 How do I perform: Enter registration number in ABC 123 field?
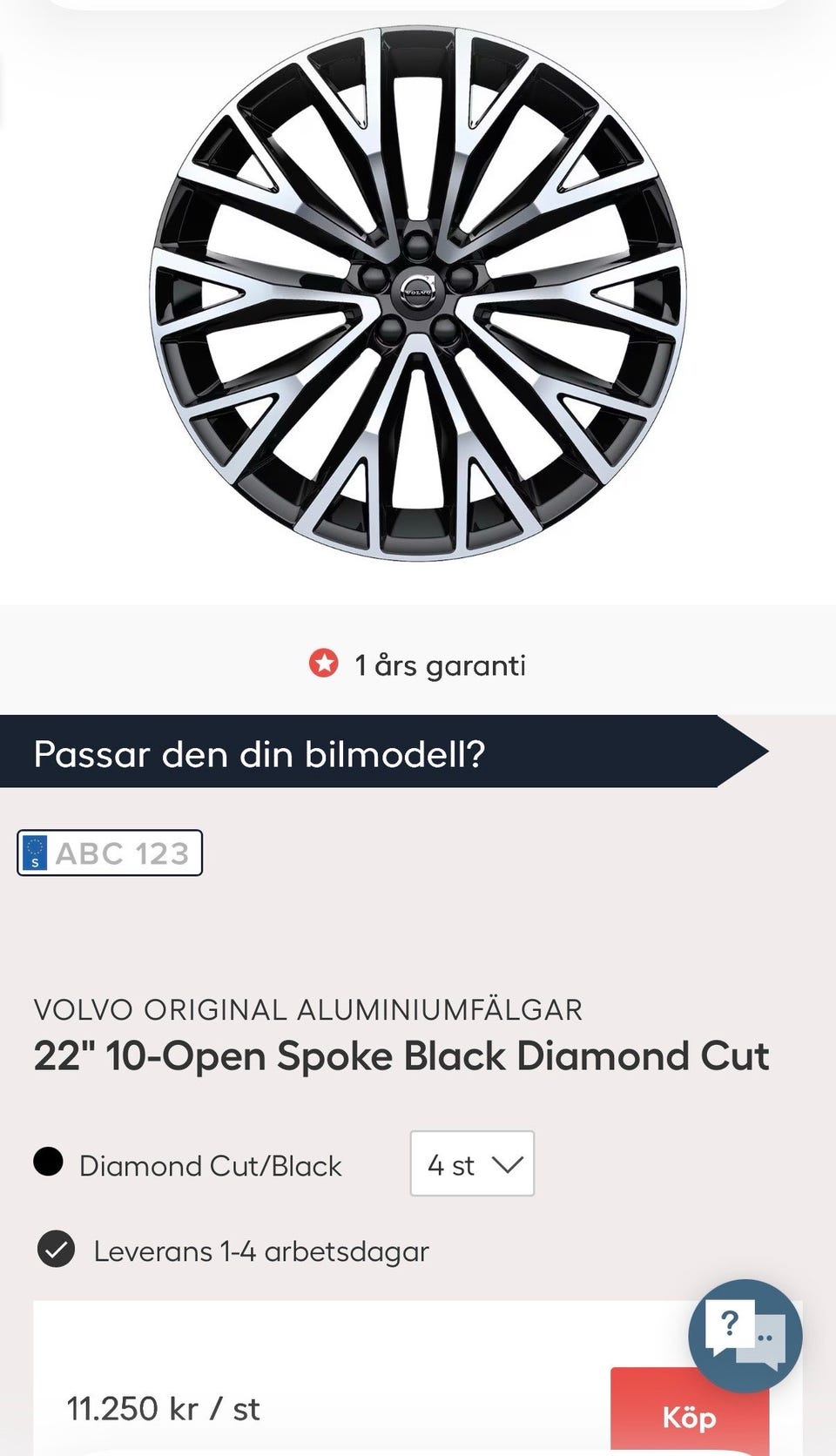coord(122,853)
